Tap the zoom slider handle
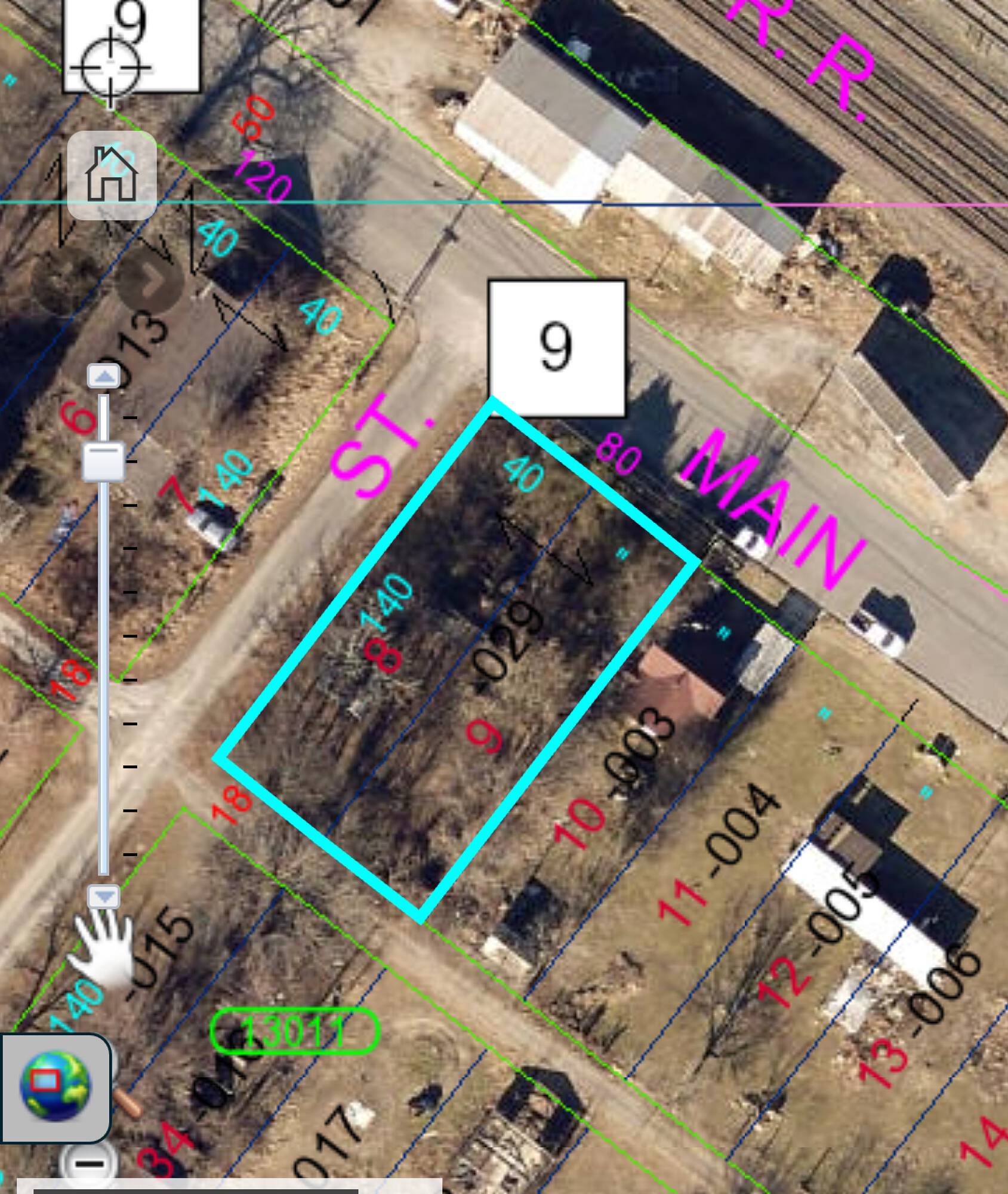 pyautogui.click(x=103, y=461)
